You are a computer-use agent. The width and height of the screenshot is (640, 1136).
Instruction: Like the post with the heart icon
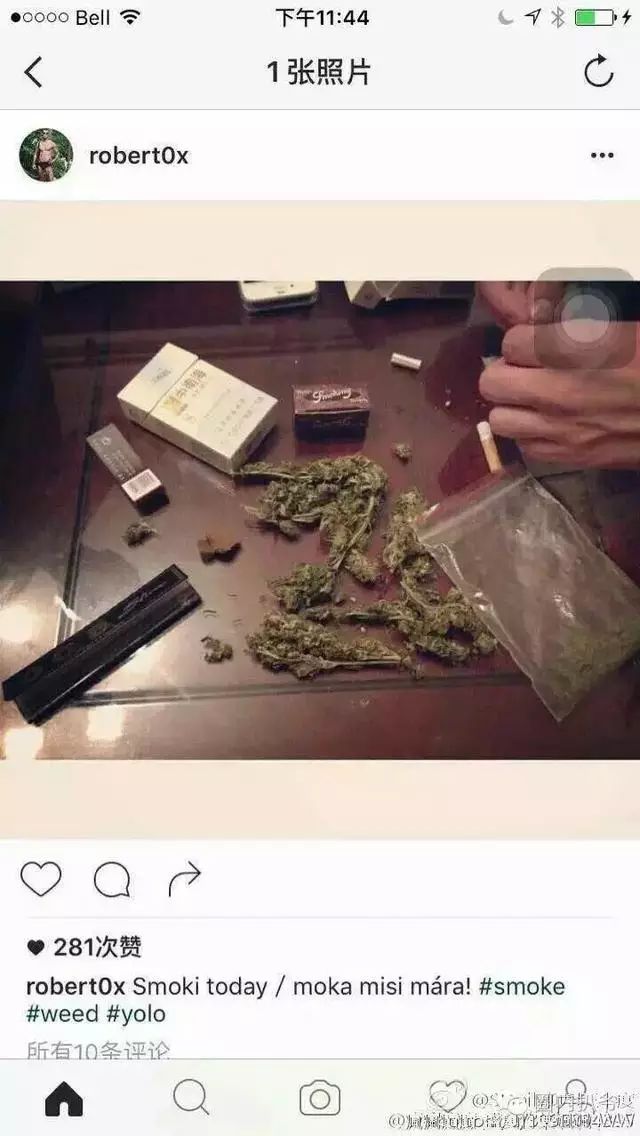pyautogui.click(x=41, y=880)
